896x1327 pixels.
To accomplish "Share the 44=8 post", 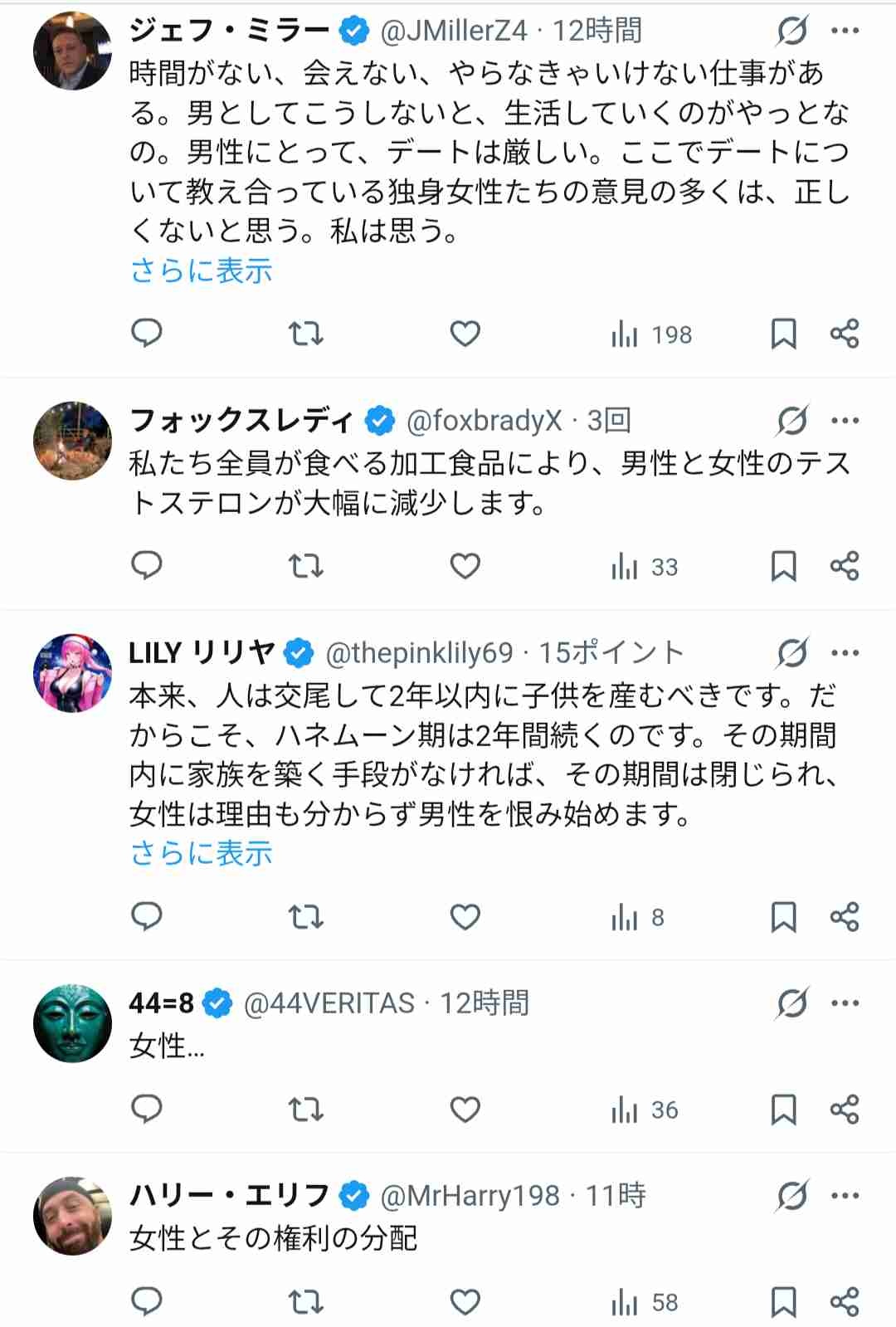I will coord(845,1110).
